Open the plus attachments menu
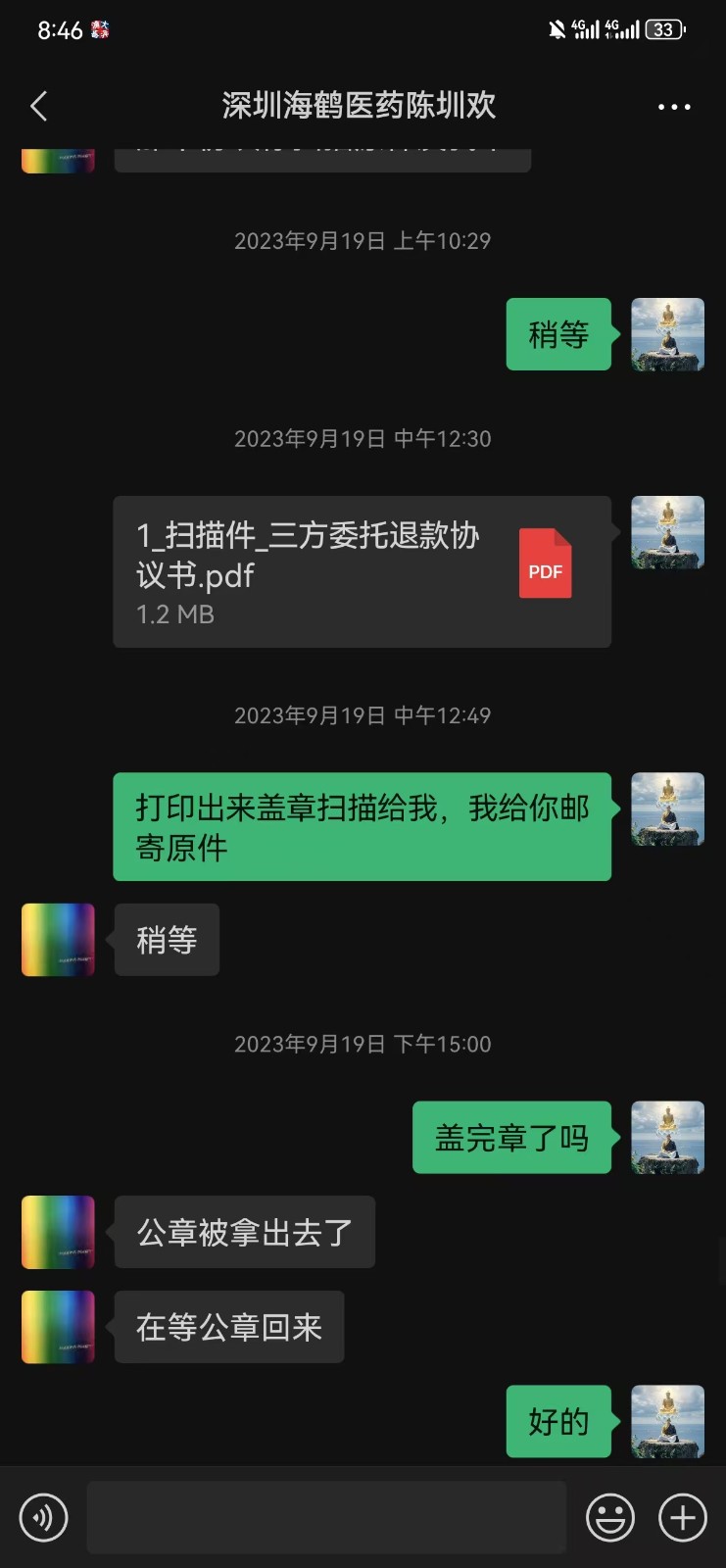Screen dimensions: 726x1568 (683, 1518)
